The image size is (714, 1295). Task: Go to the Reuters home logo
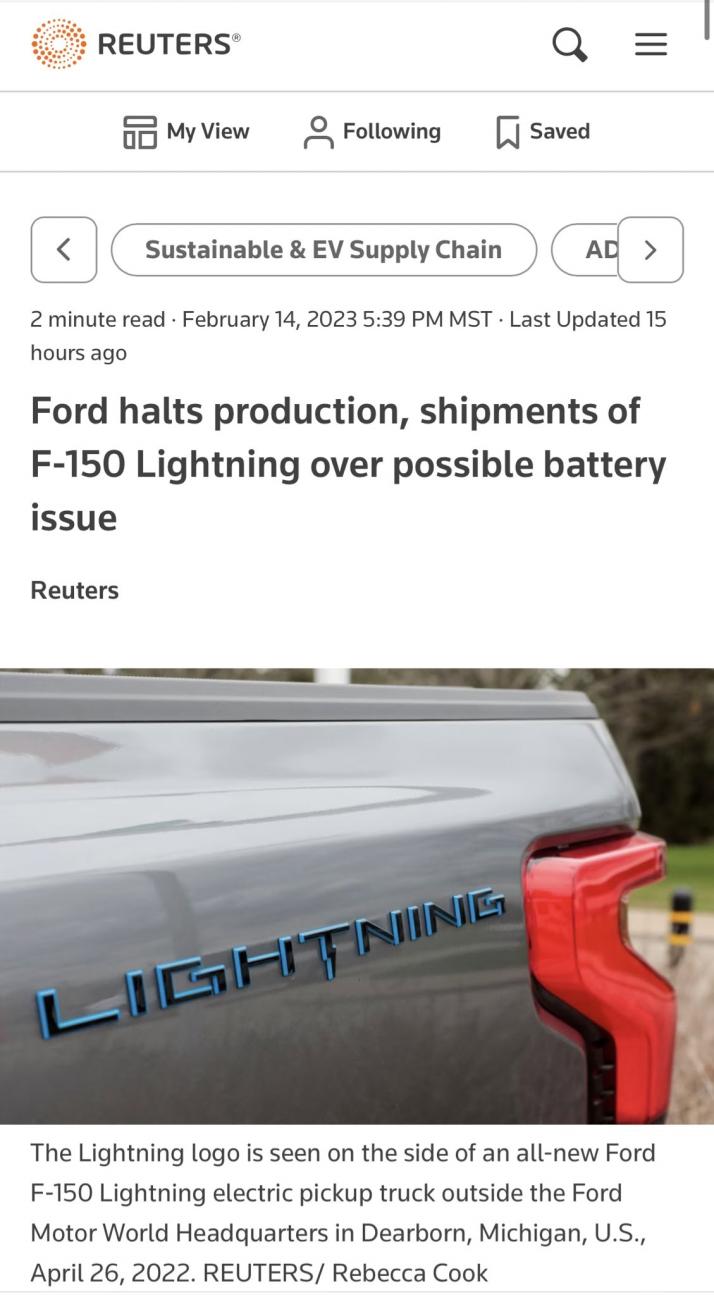pos(136,44)
